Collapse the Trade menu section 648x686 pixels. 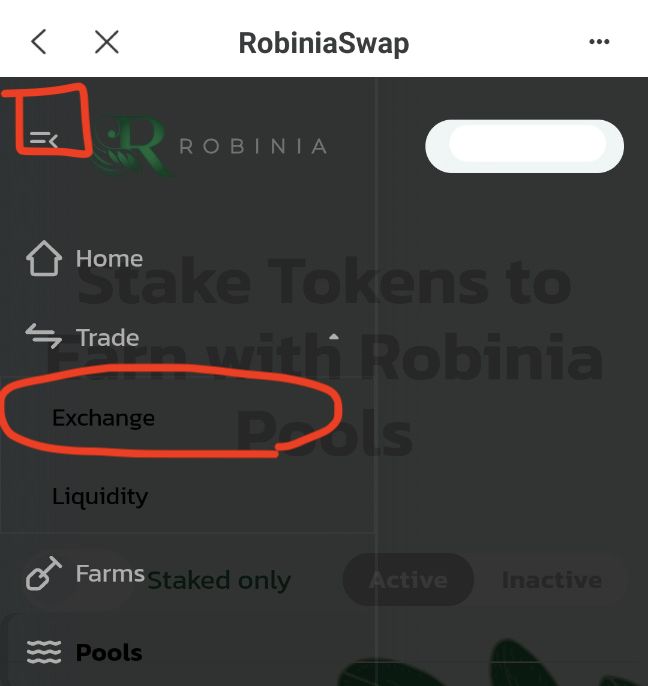point(333,338)
